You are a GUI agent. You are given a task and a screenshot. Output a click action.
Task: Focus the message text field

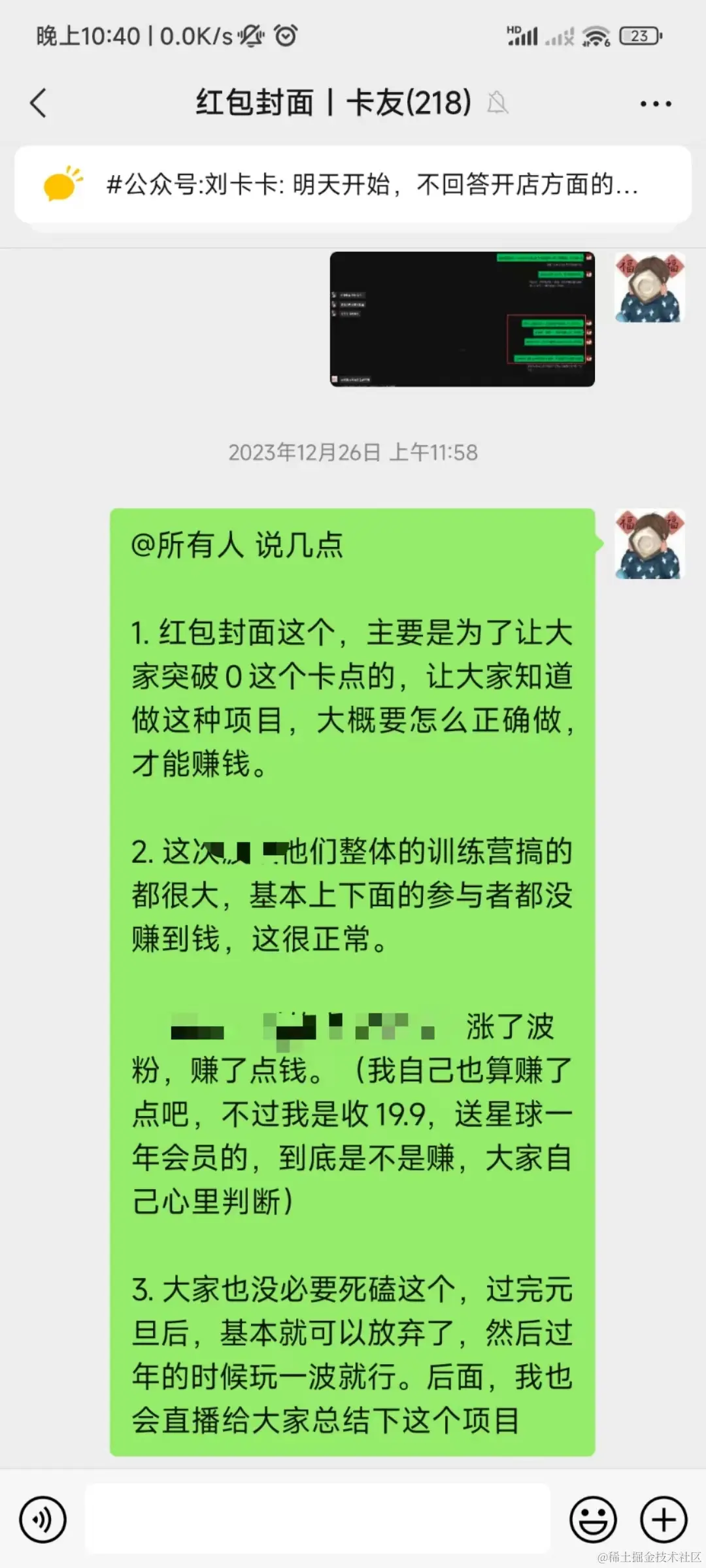point(317,1519)
